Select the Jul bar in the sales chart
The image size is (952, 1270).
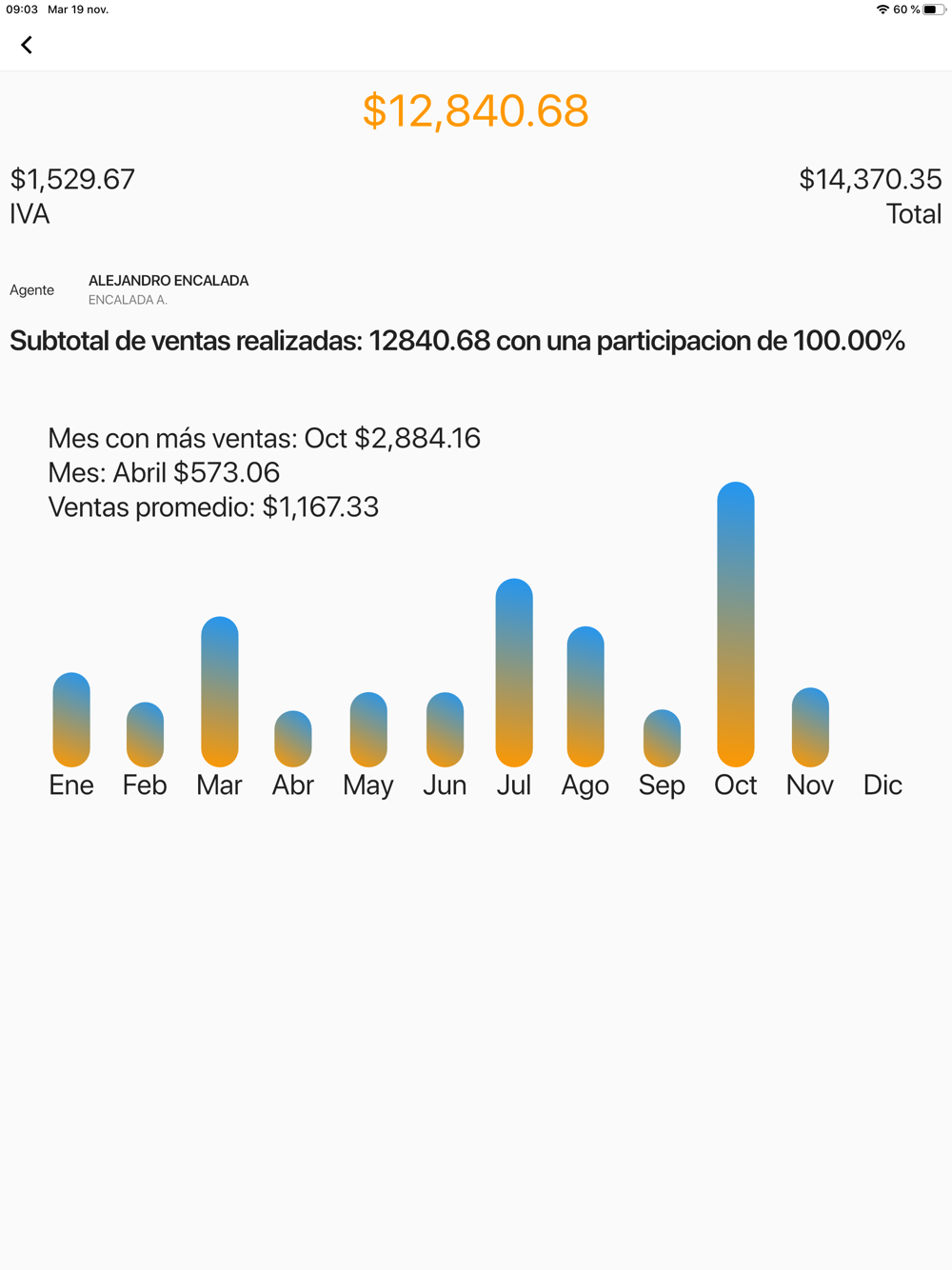[514, 672]
